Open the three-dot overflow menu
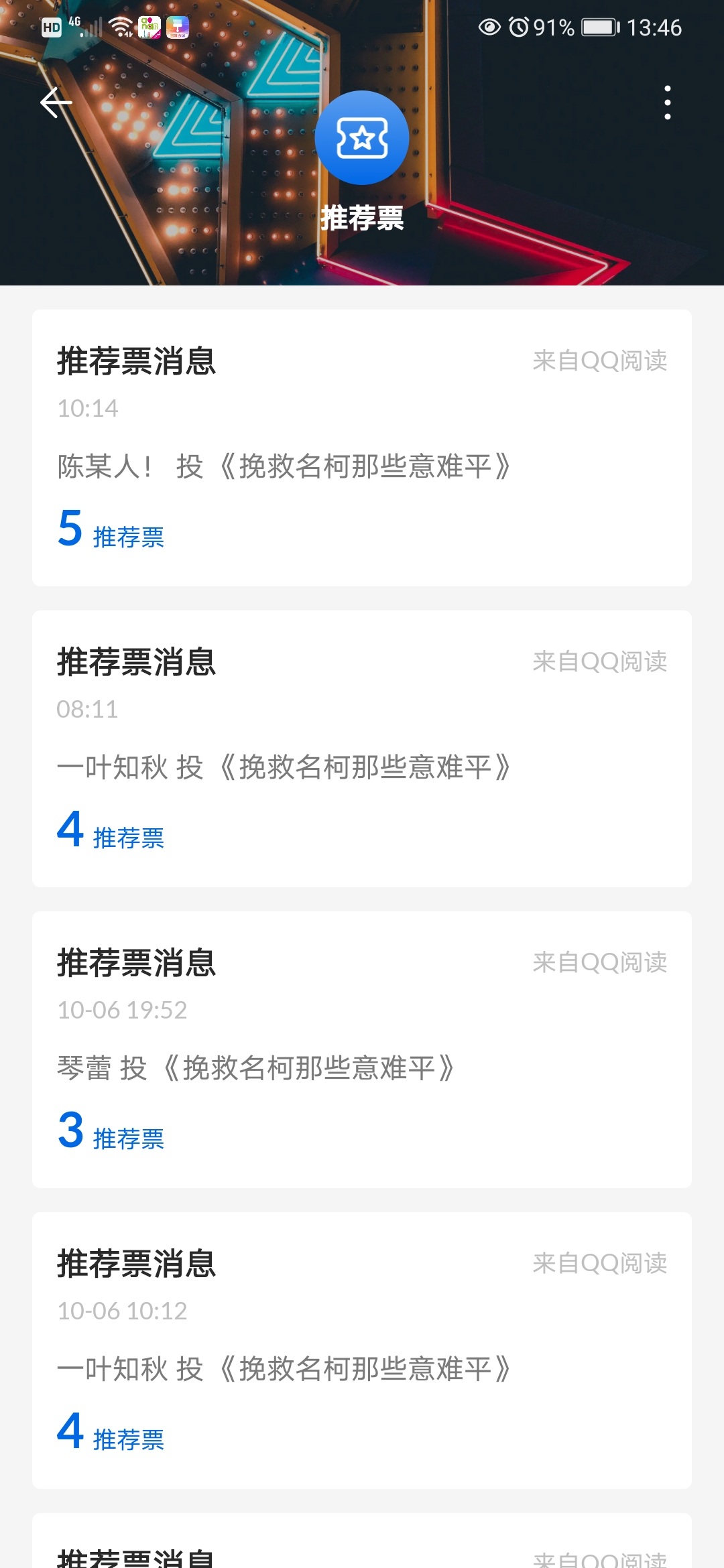This screenshot has height=1568, width=724. coord(667,103)
